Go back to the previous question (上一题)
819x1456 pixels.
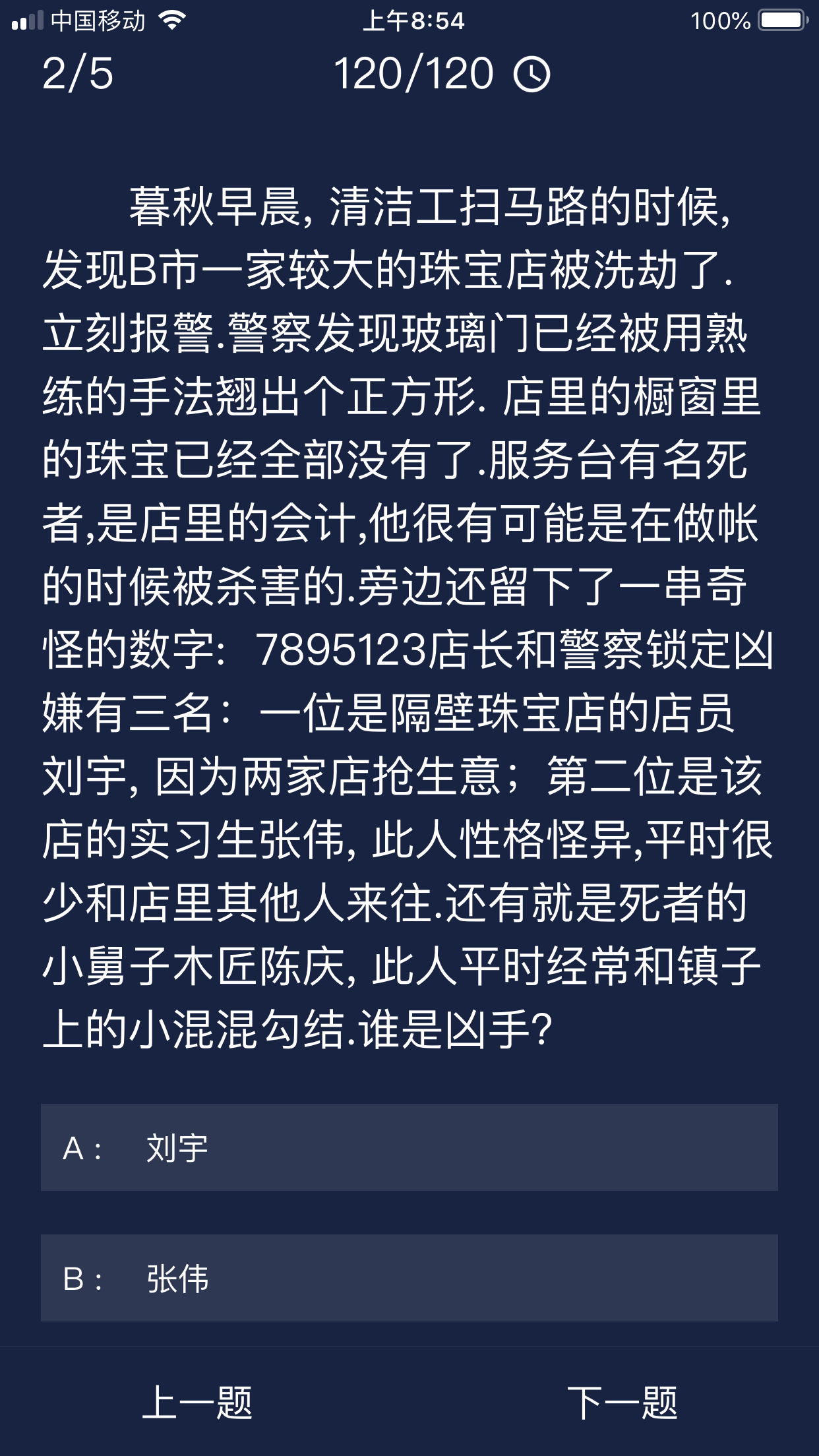197,1402
